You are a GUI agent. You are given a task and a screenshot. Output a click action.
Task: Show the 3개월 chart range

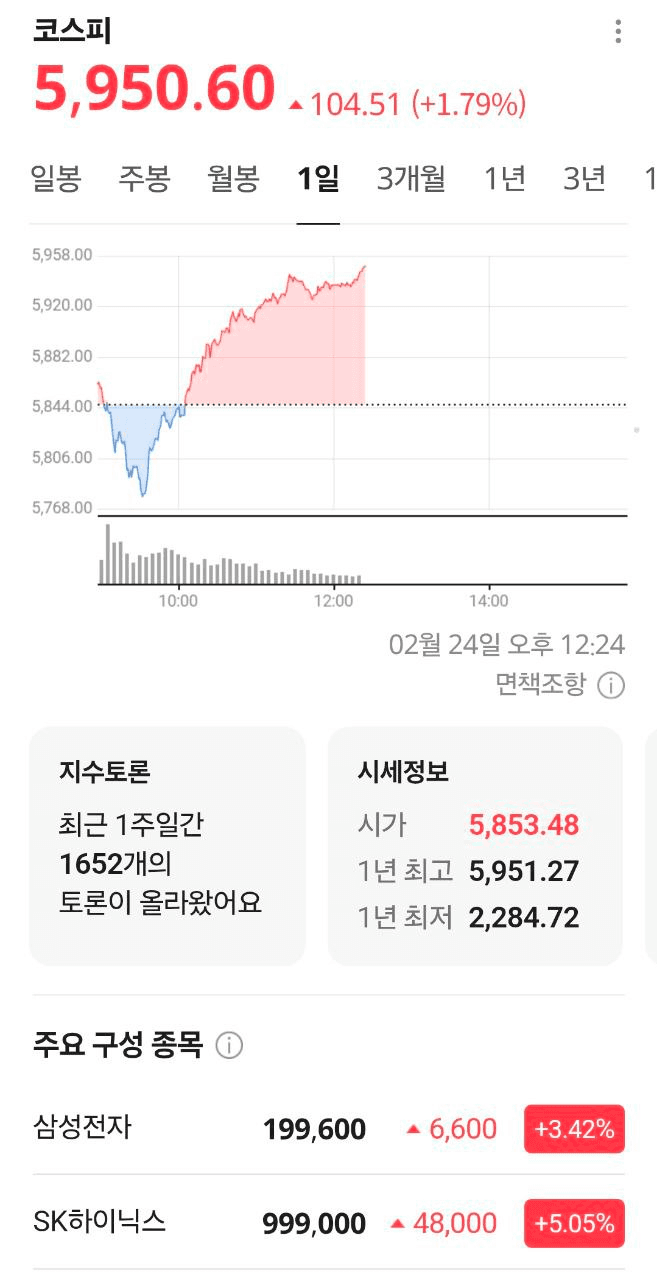[411, 179]
